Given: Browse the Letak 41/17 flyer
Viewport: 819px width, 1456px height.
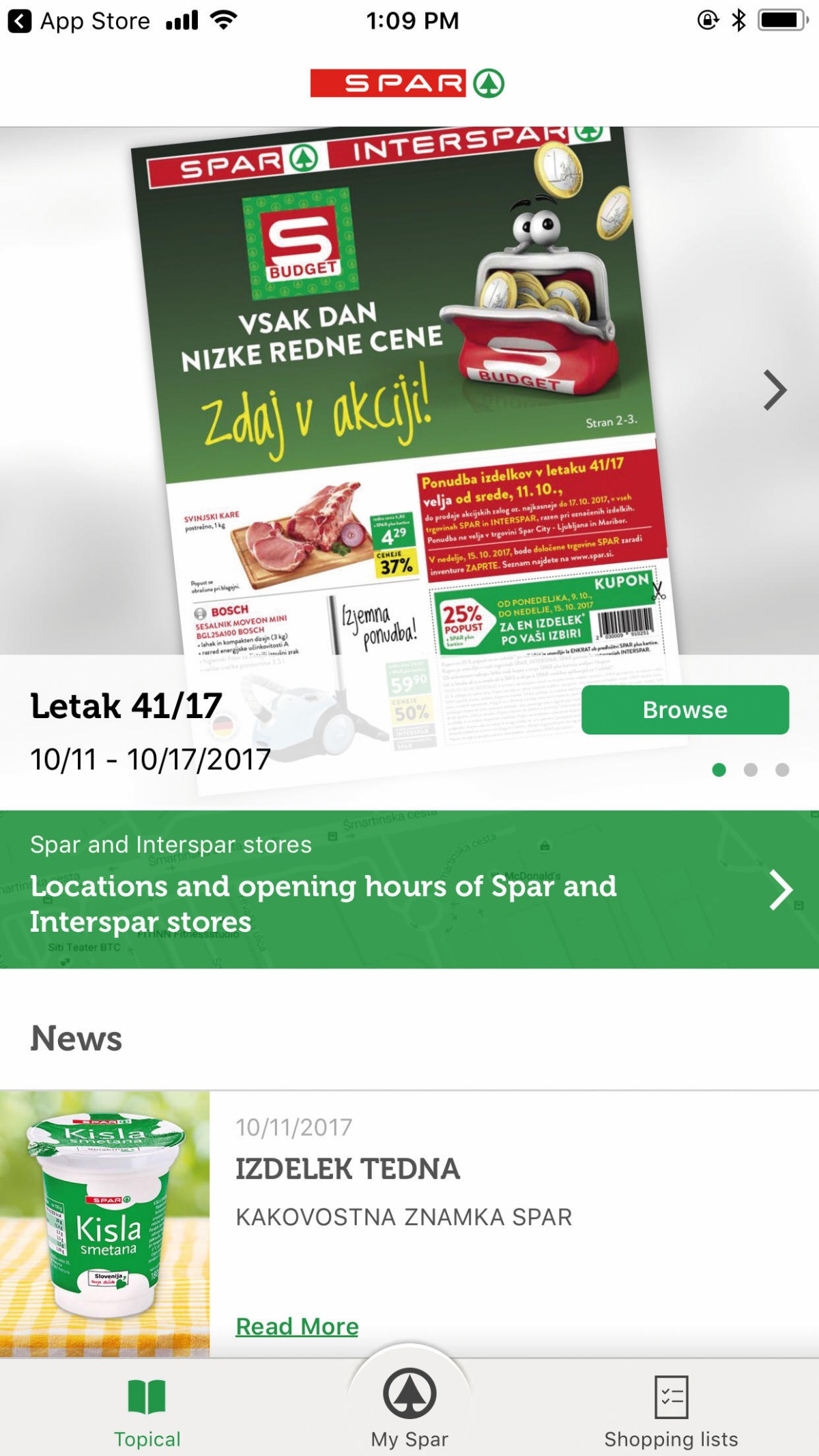Looking at the screenshot, I should point(685,710).
